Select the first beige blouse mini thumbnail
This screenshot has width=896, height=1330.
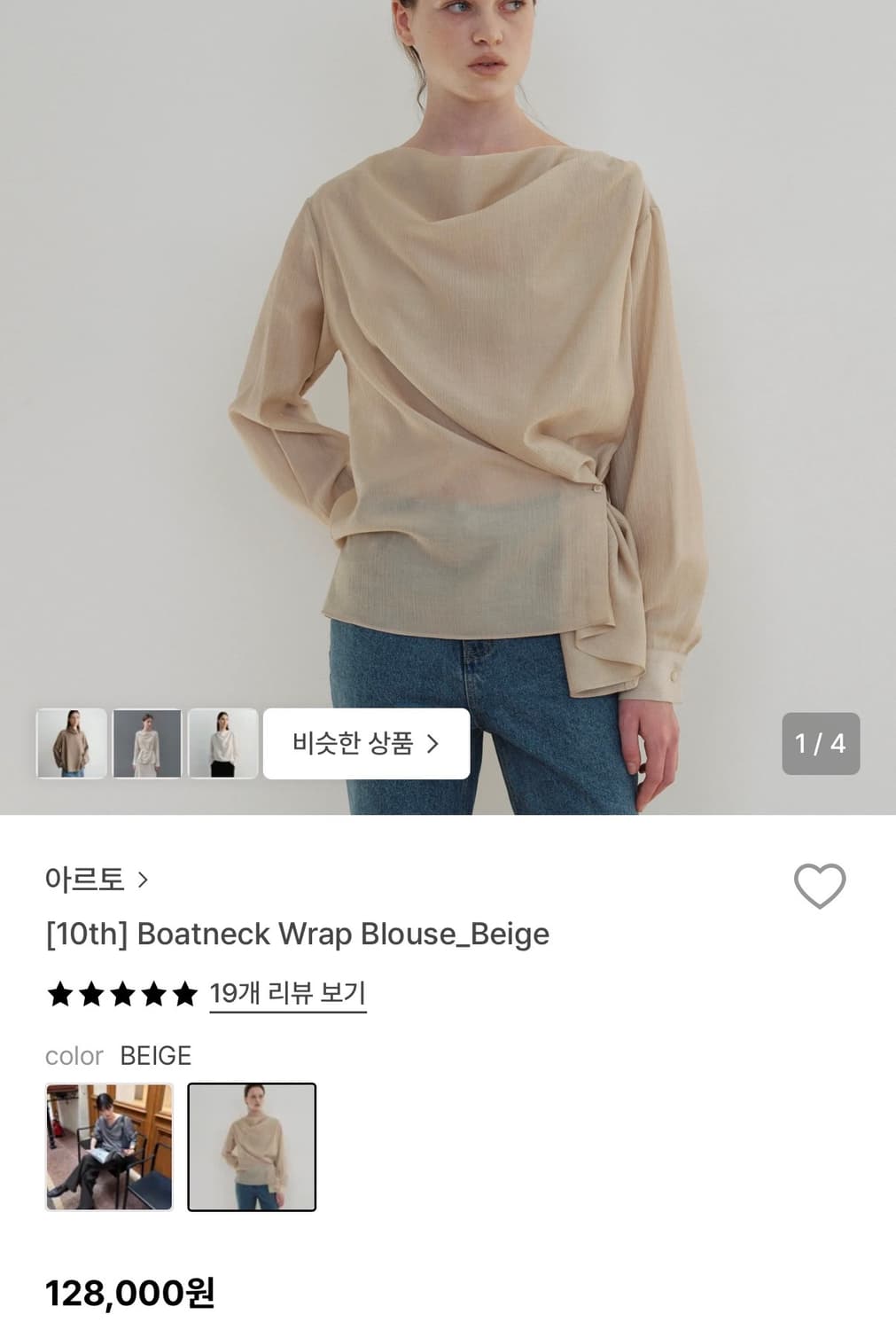coord(72,745)
